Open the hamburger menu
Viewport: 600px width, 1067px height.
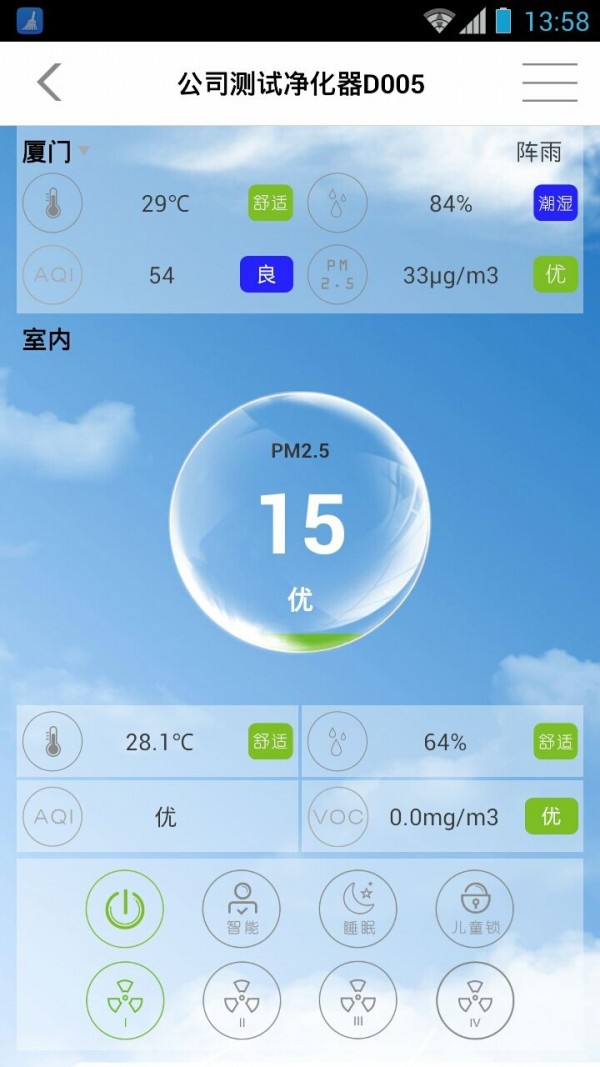[x=549, y=82]
